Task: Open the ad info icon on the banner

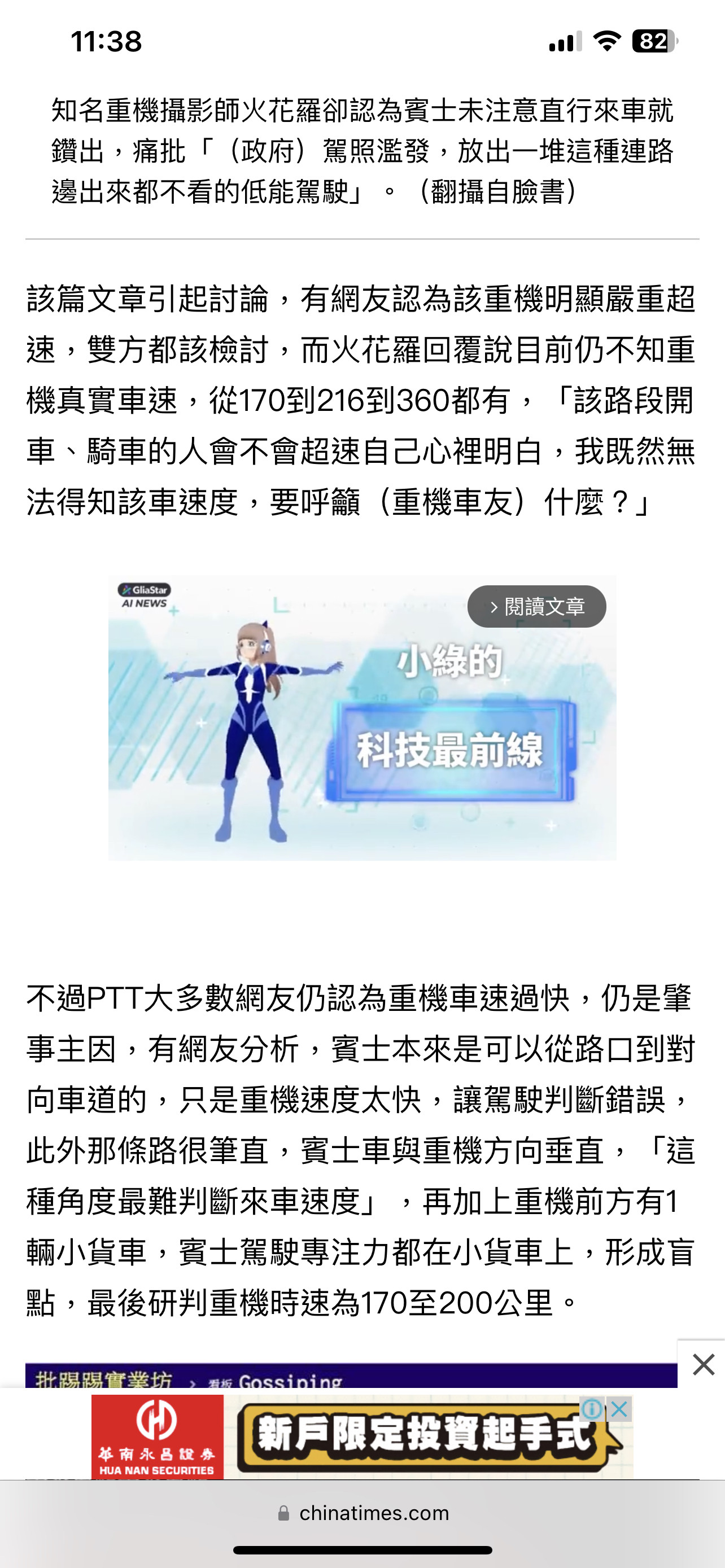Action: (591, 1408)
